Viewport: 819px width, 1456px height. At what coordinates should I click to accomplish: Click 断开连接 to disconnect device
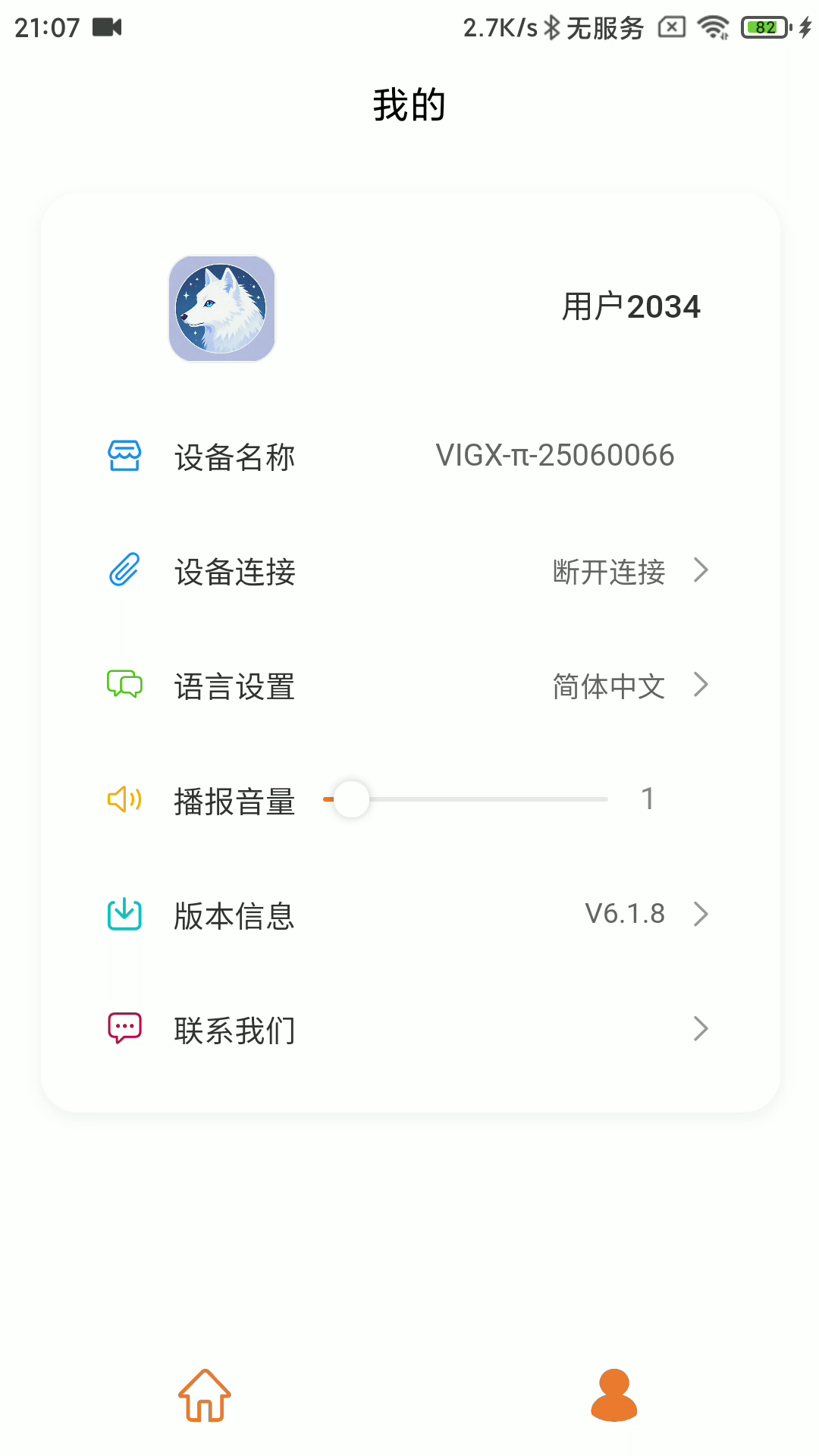(x=609, y=573)
